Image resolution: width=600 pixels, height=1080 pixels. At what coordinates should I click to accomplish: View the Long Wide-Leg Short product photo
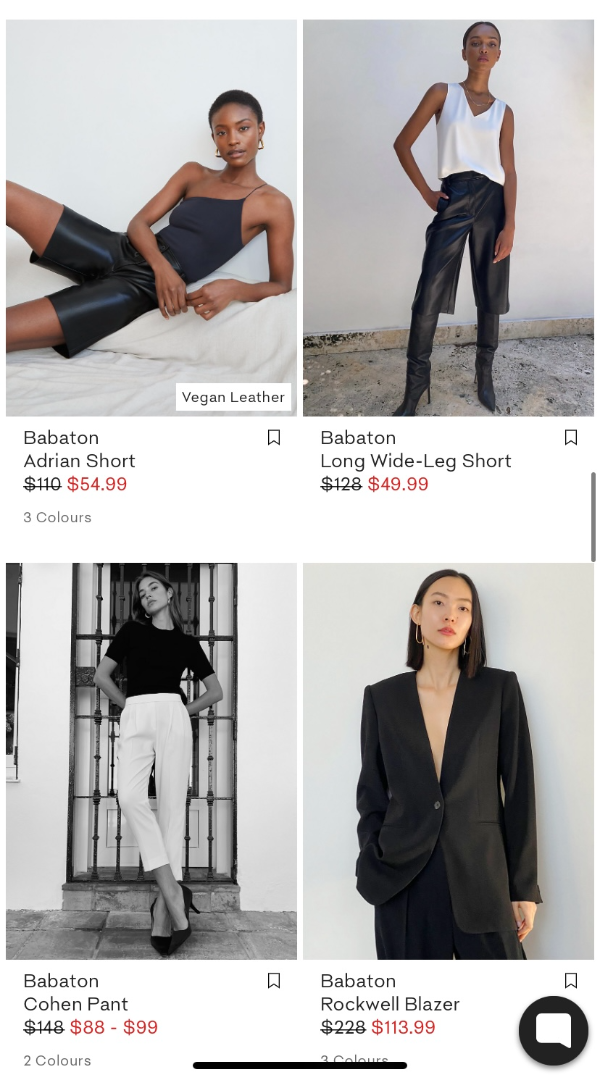click(x=448, y=217)
